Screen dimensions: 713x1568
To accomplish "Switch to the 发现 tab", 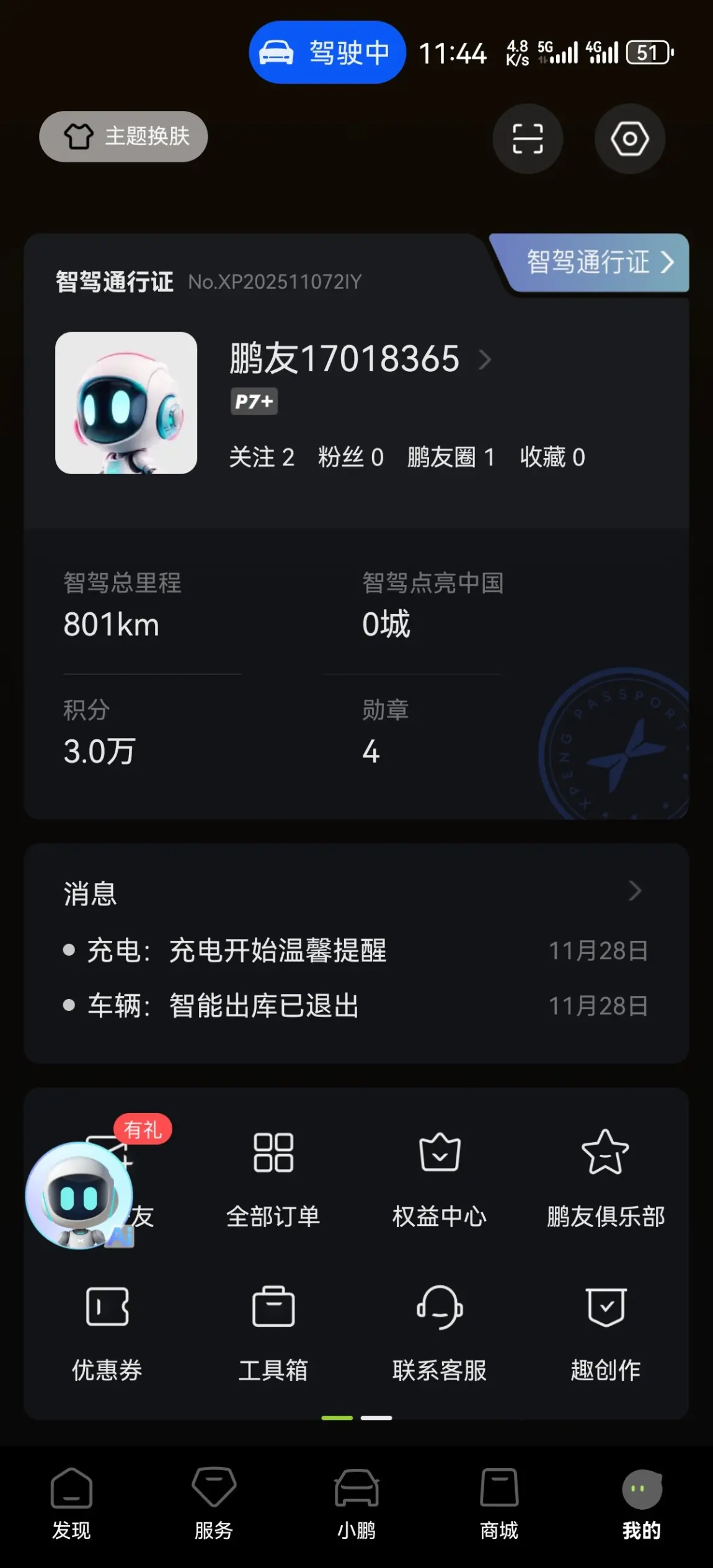I will point(71,1503).
